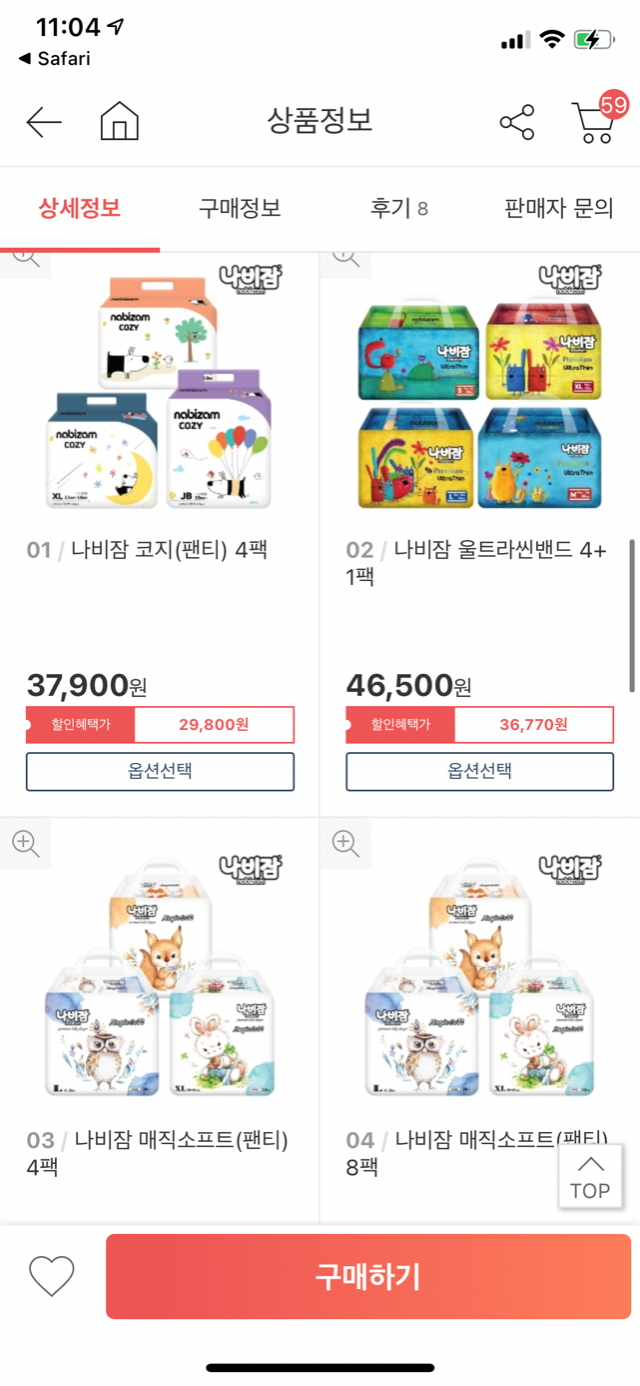Return to Safari via the status bar link
Screen dimensions: 640x1386
55,59
